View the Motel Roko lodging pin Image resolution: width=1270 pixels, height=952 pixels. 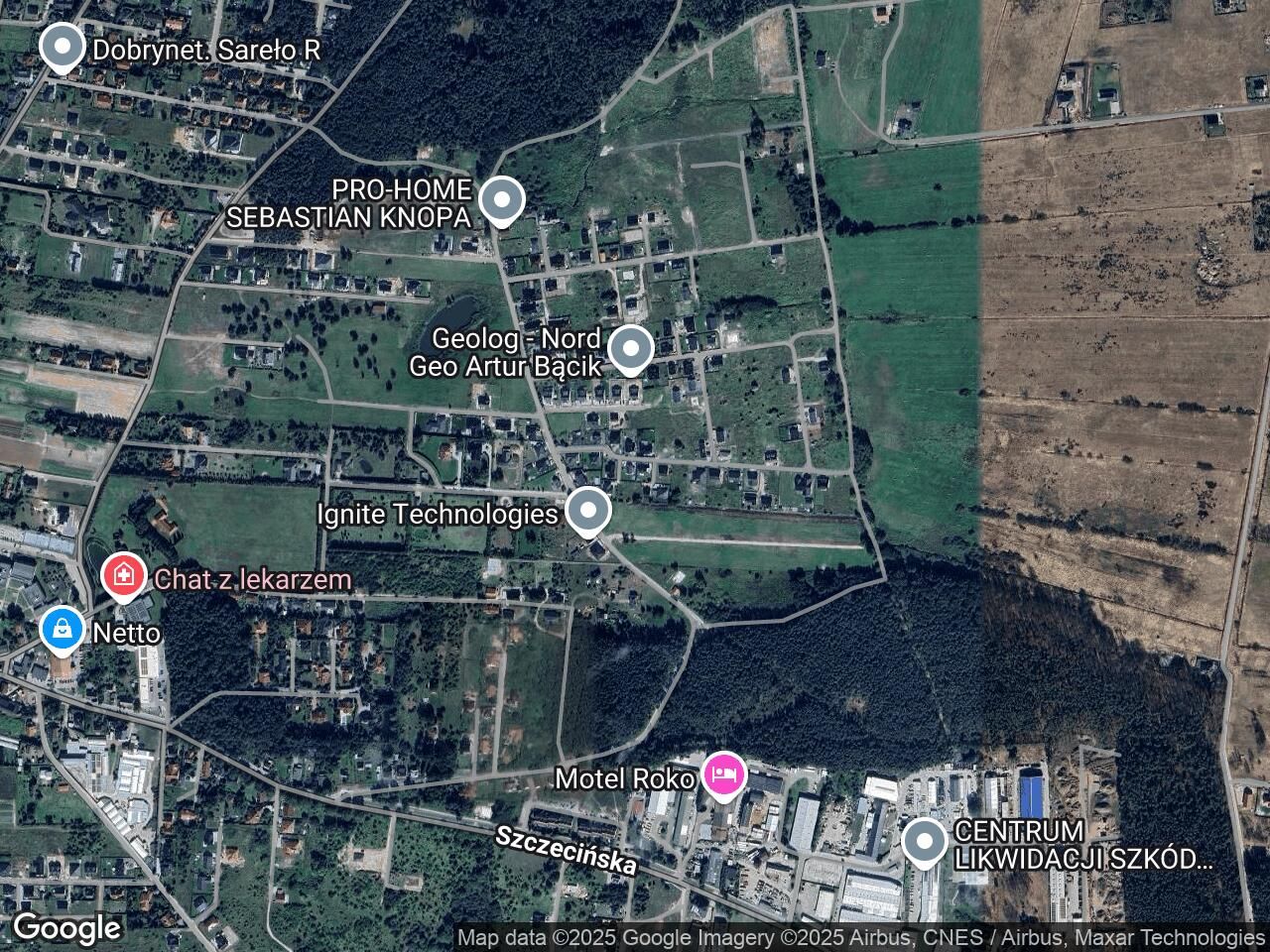pos(724,774)
